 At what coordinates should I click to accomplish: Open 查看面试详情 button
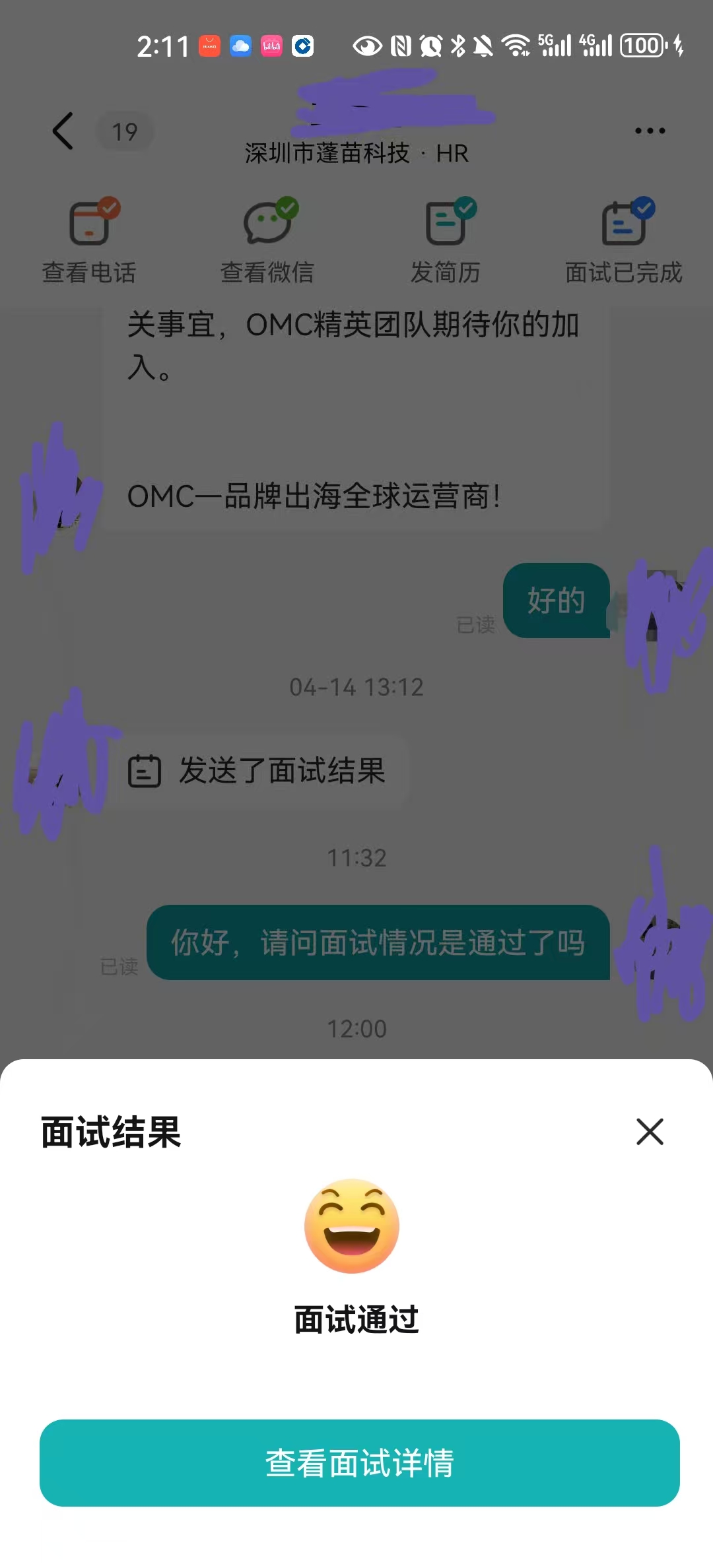pos(359,1462)
